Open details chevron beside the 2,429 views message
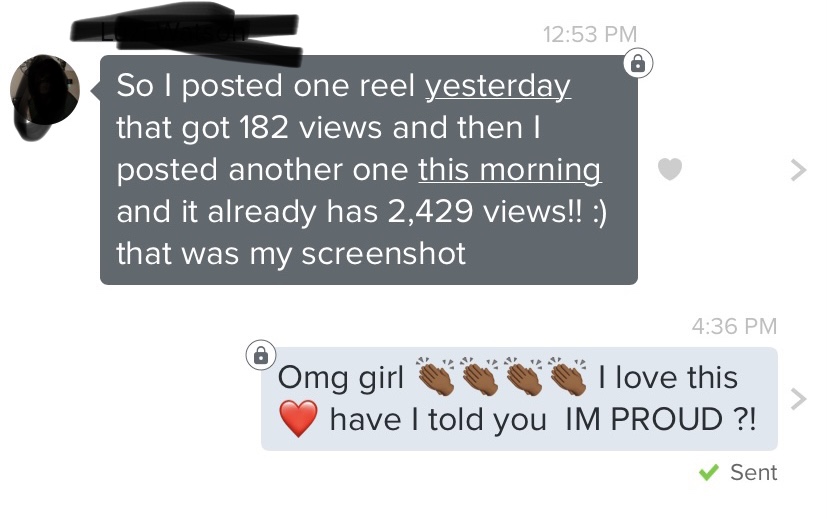 pos(797,170)
